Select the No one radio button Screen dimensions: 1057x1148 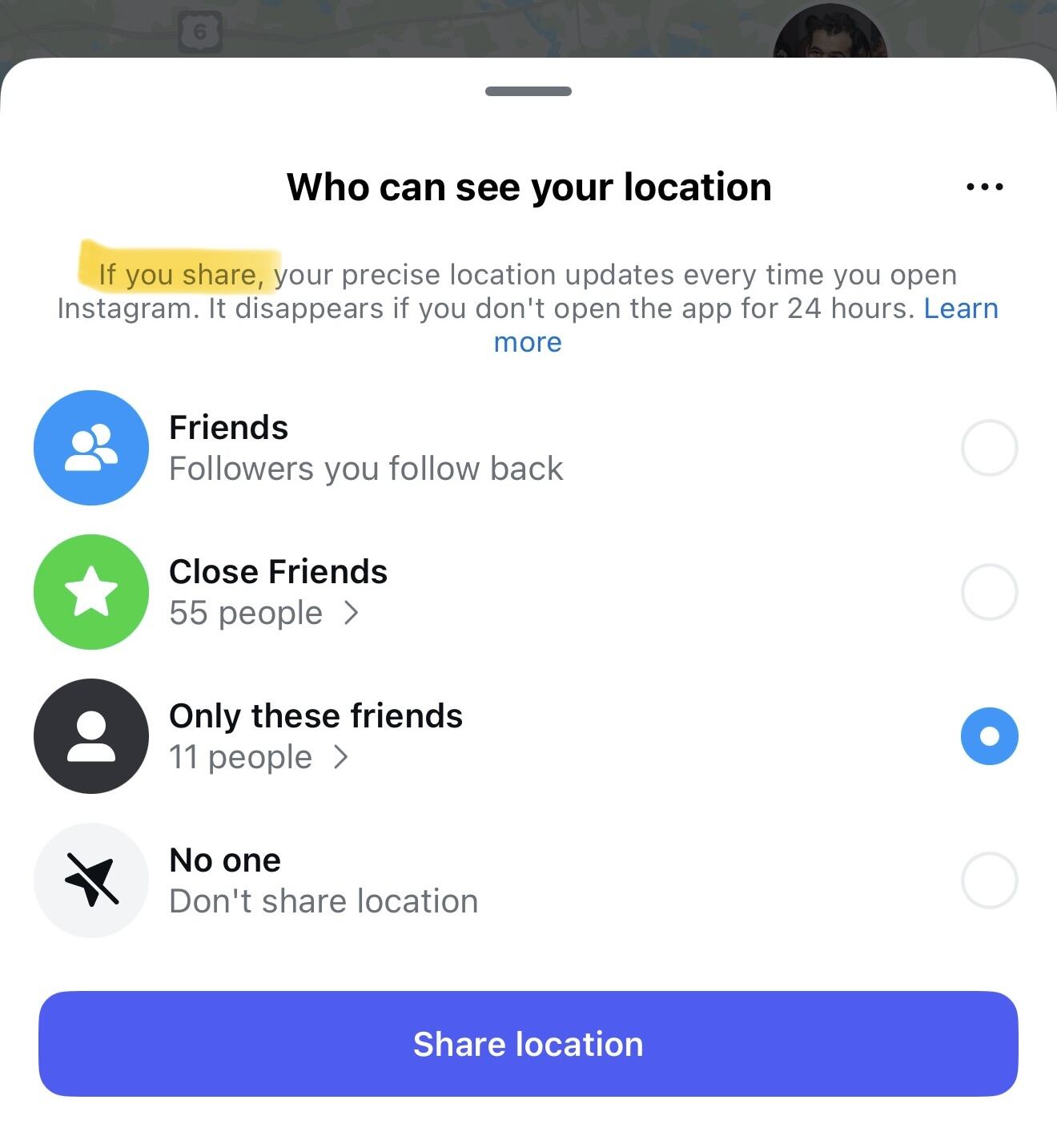click(x=991, y=880)
